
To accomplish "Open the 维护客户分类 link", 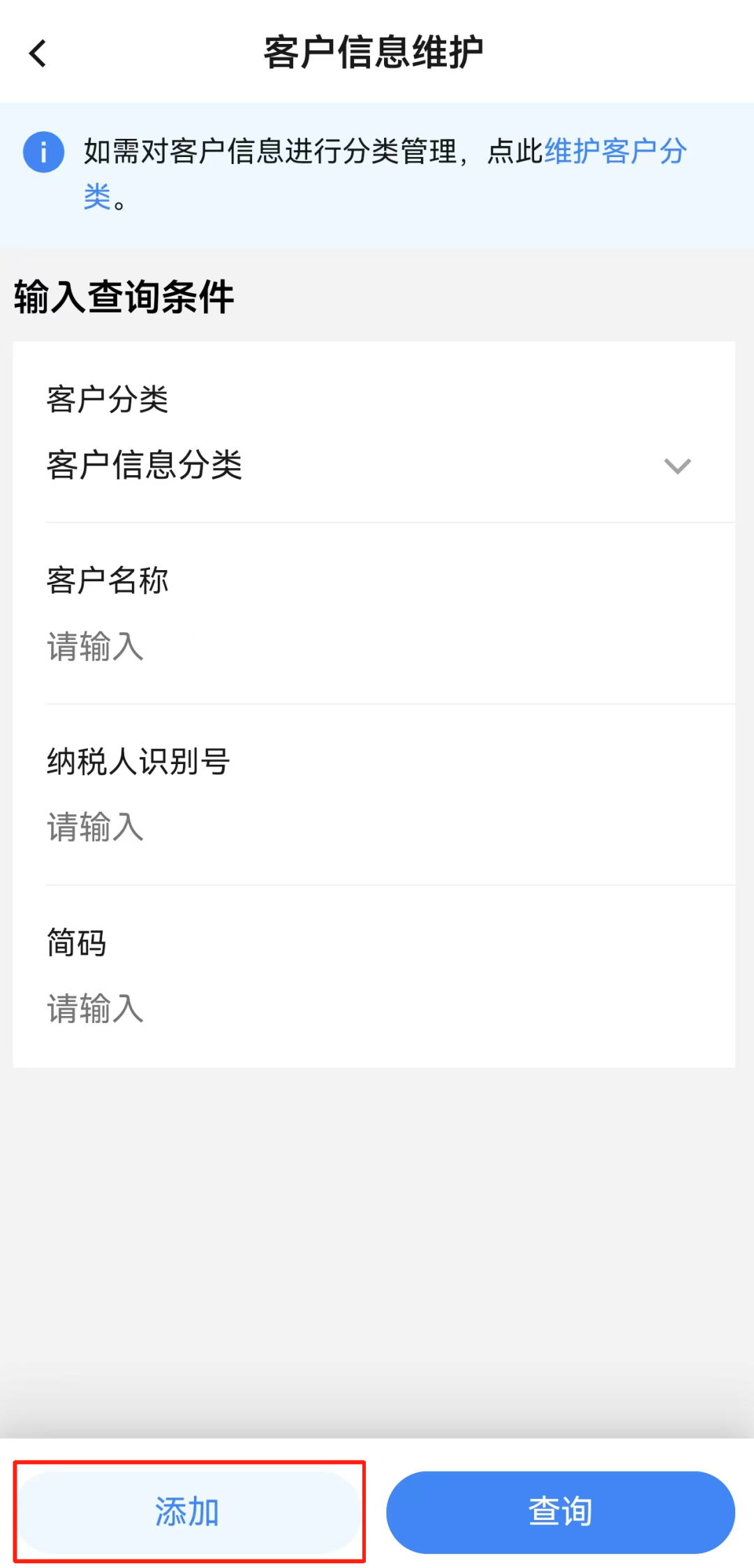I will coord(614,151).
